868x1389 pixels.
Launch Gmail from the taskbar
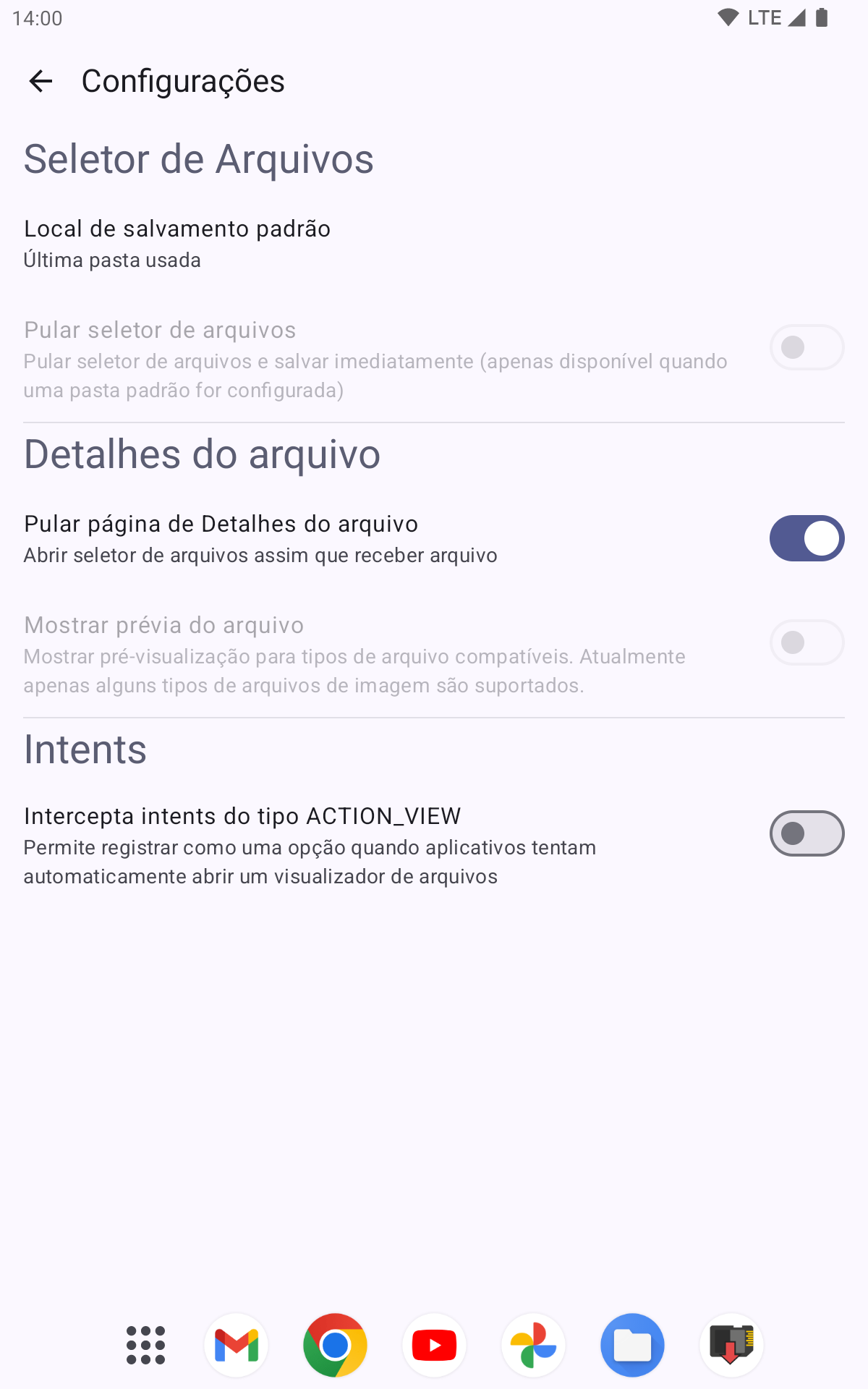coord(237,1346)
